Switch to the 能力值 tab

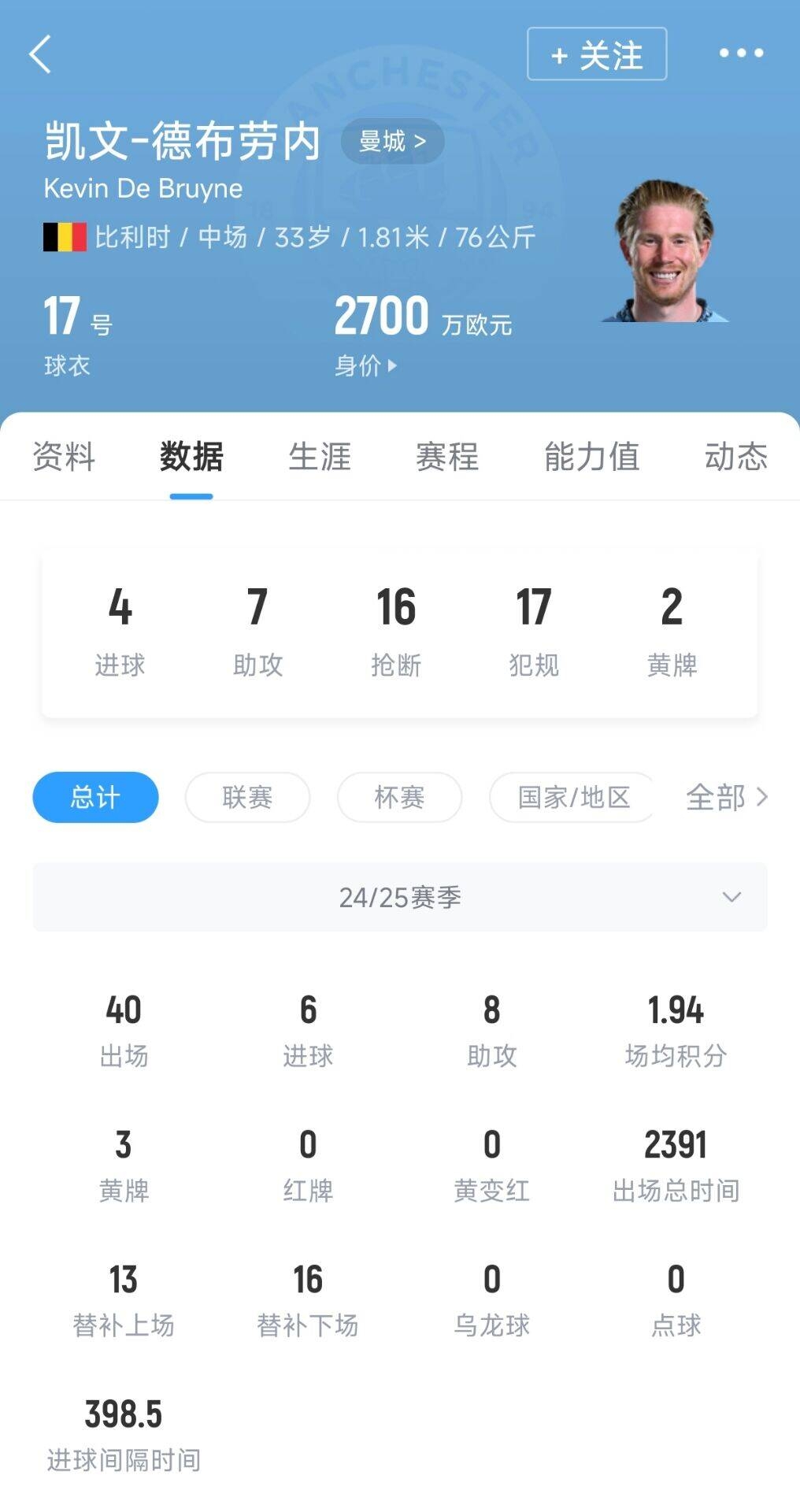[x=591, y=457]
